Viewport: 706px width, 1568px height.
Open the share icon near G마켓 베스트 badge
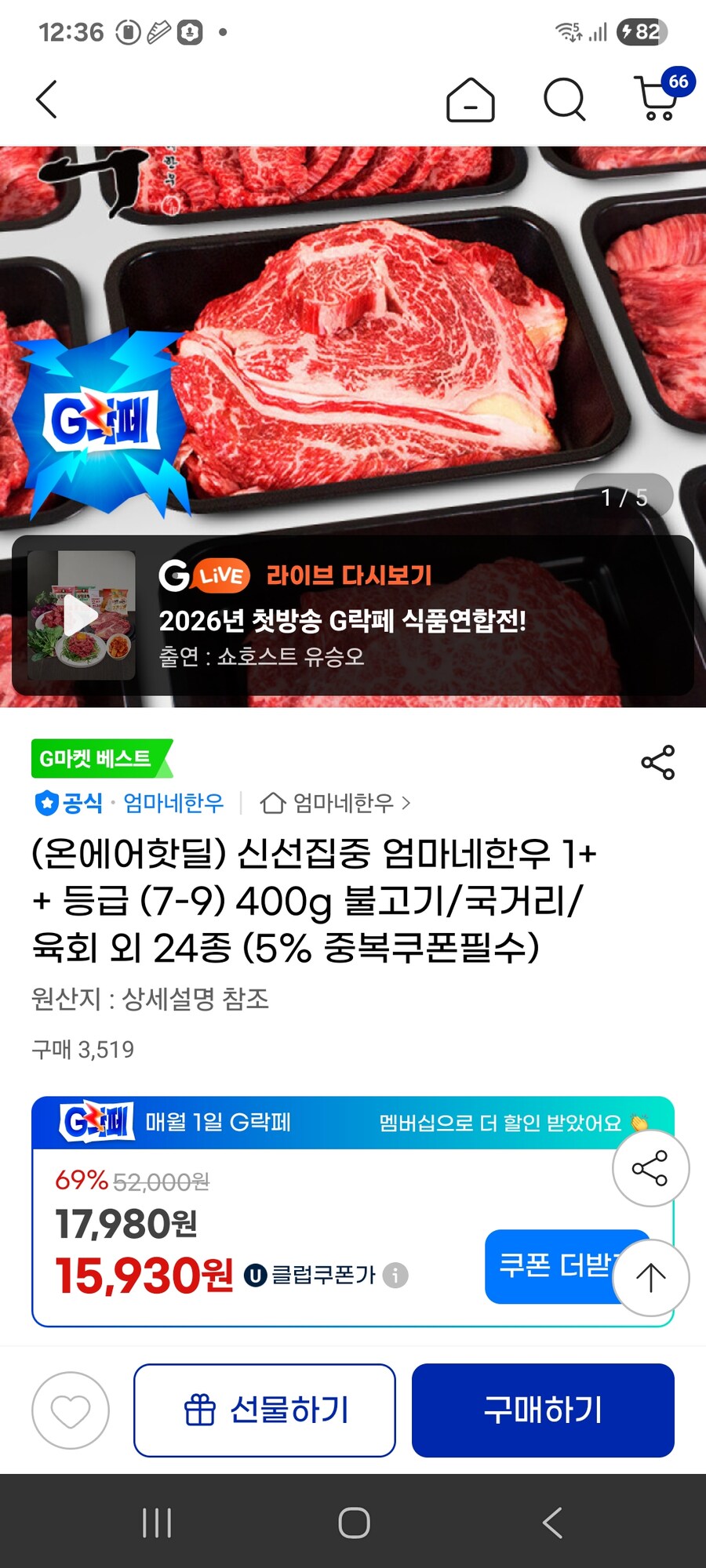click(659, 758)
